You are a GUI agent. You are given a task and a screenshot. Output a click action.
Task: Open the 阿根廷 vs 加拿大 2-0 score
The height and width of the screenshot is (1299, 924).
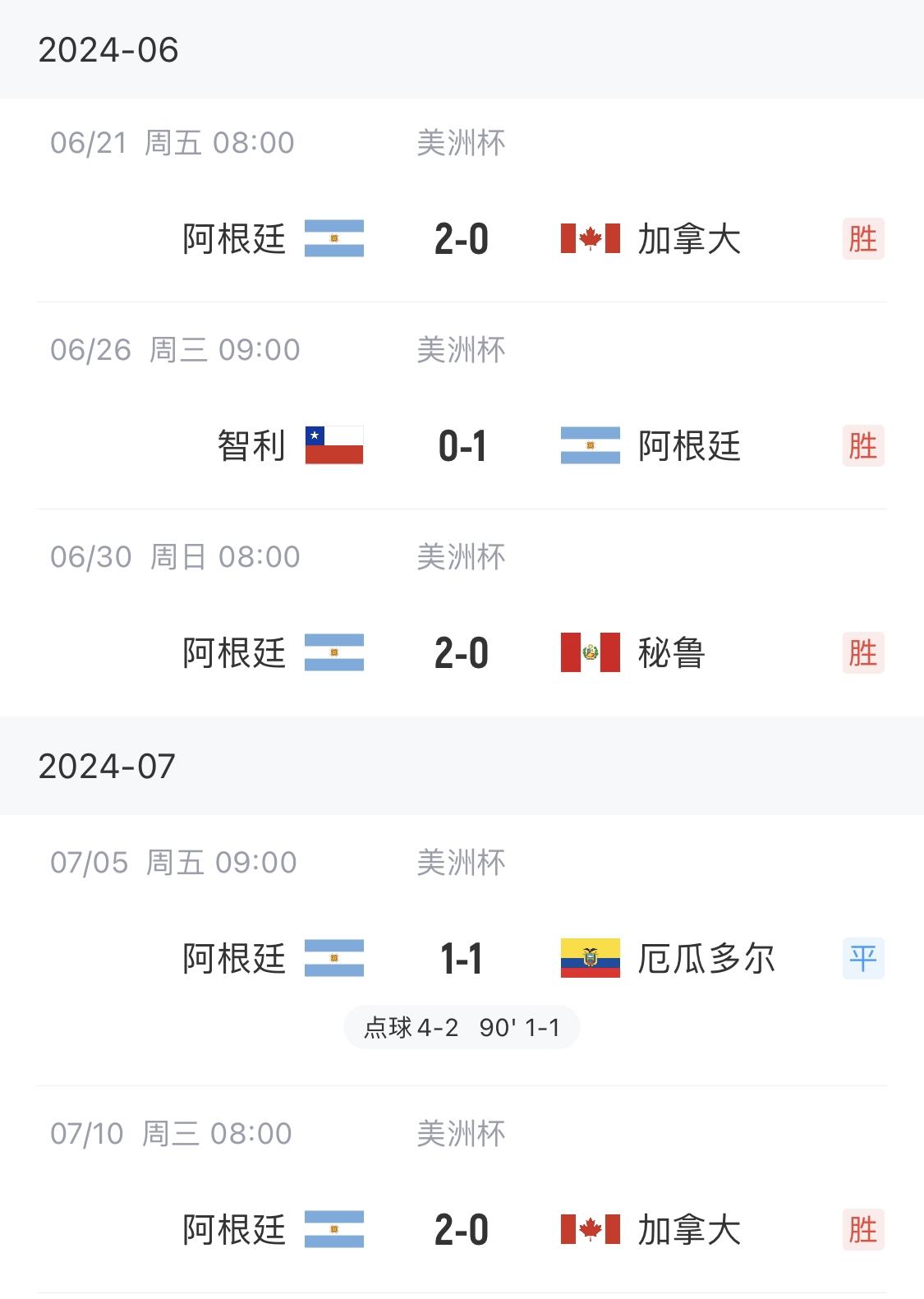[x=462, y=239]
